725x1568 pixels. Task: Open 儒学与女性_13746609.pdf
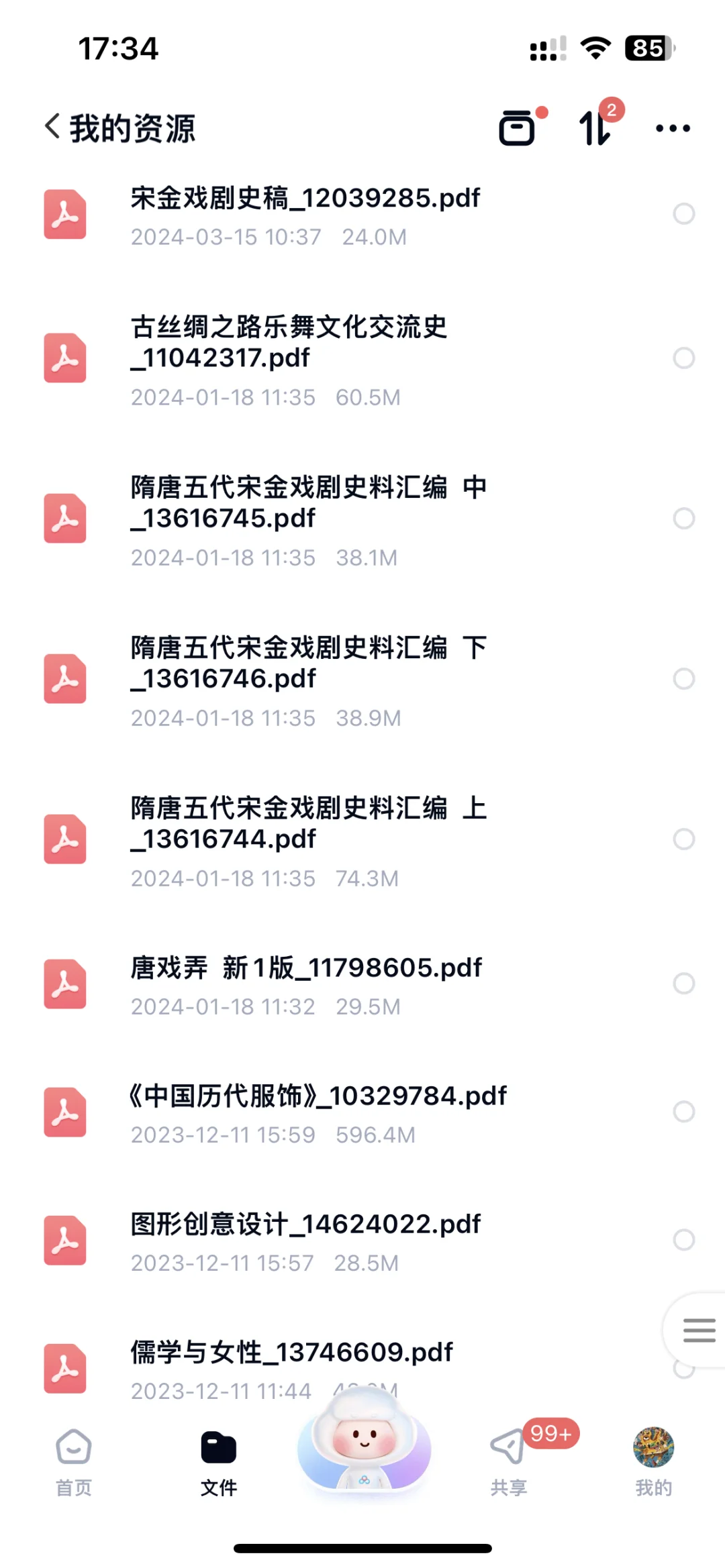362,1367
